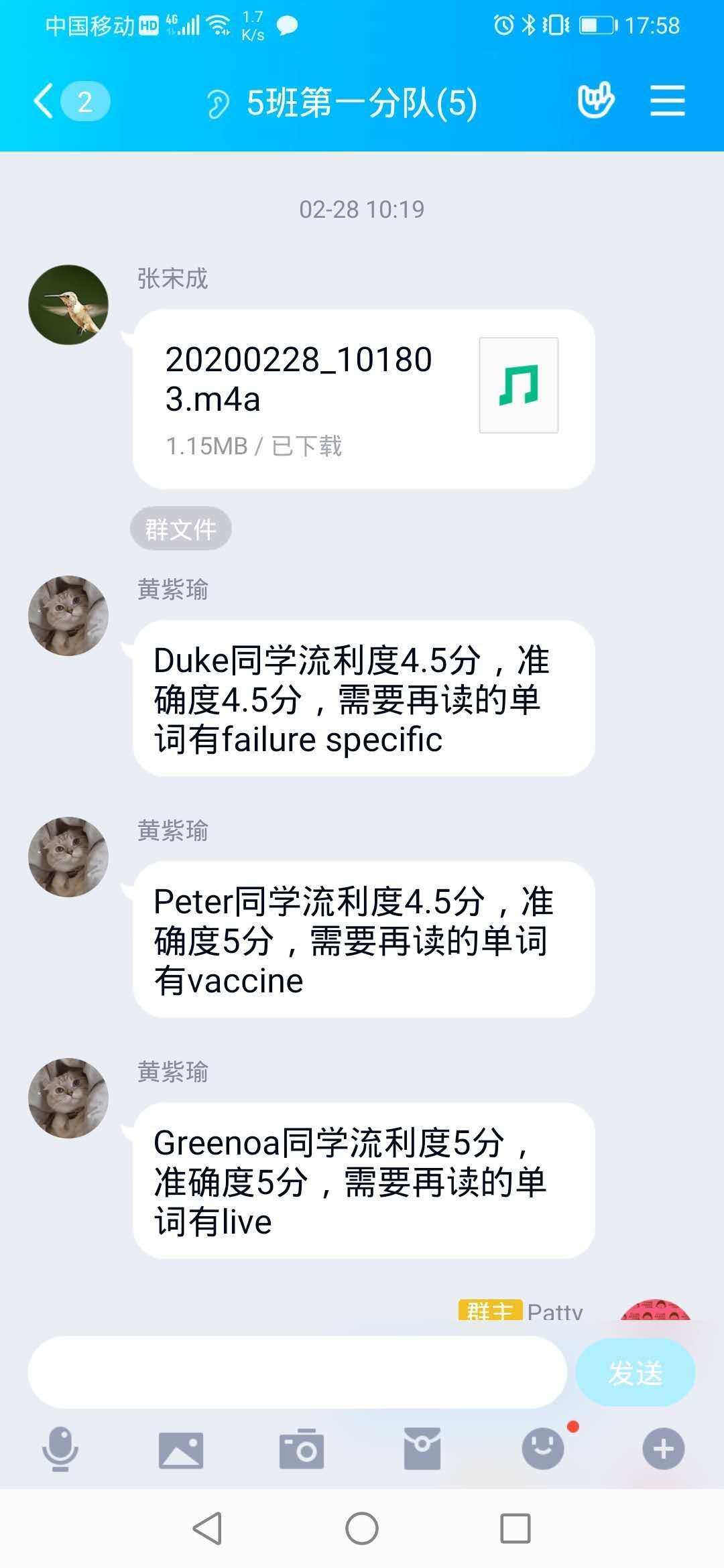
Task: Launch the camera to take a photo
Action: (x=302, y=1449)
